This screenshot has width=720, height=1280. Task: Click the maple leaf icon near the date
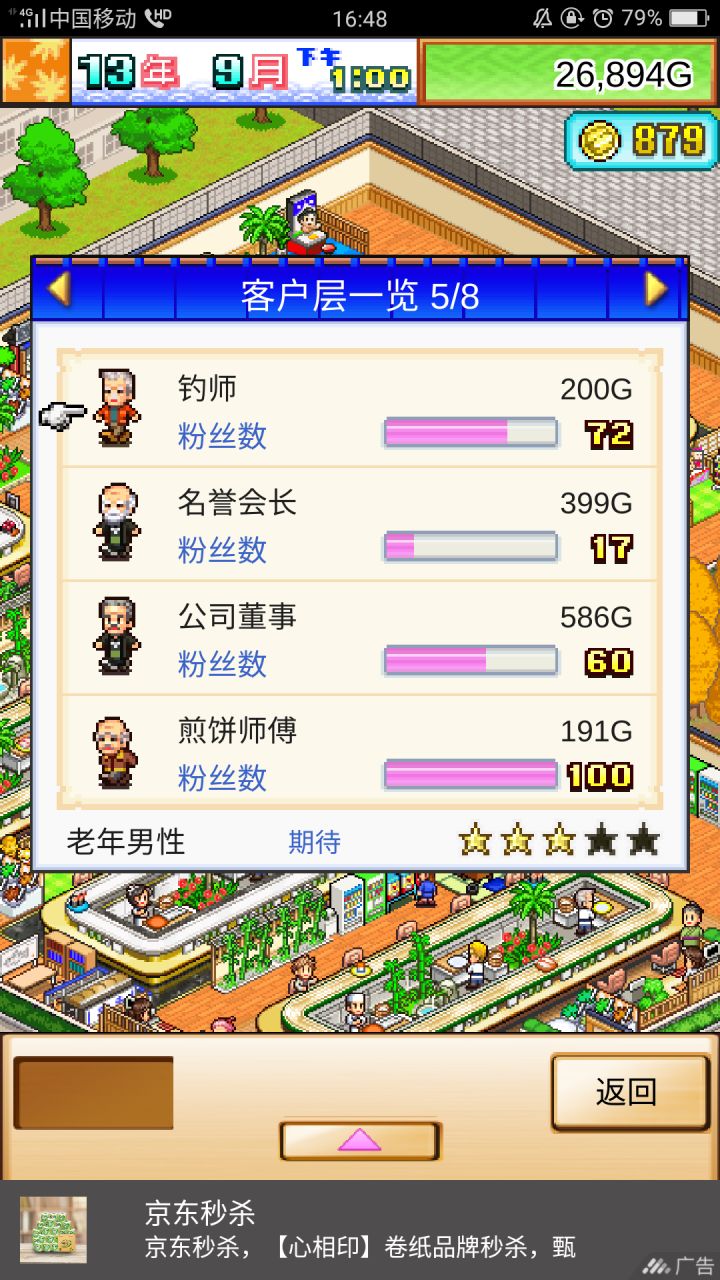point(36,73)
